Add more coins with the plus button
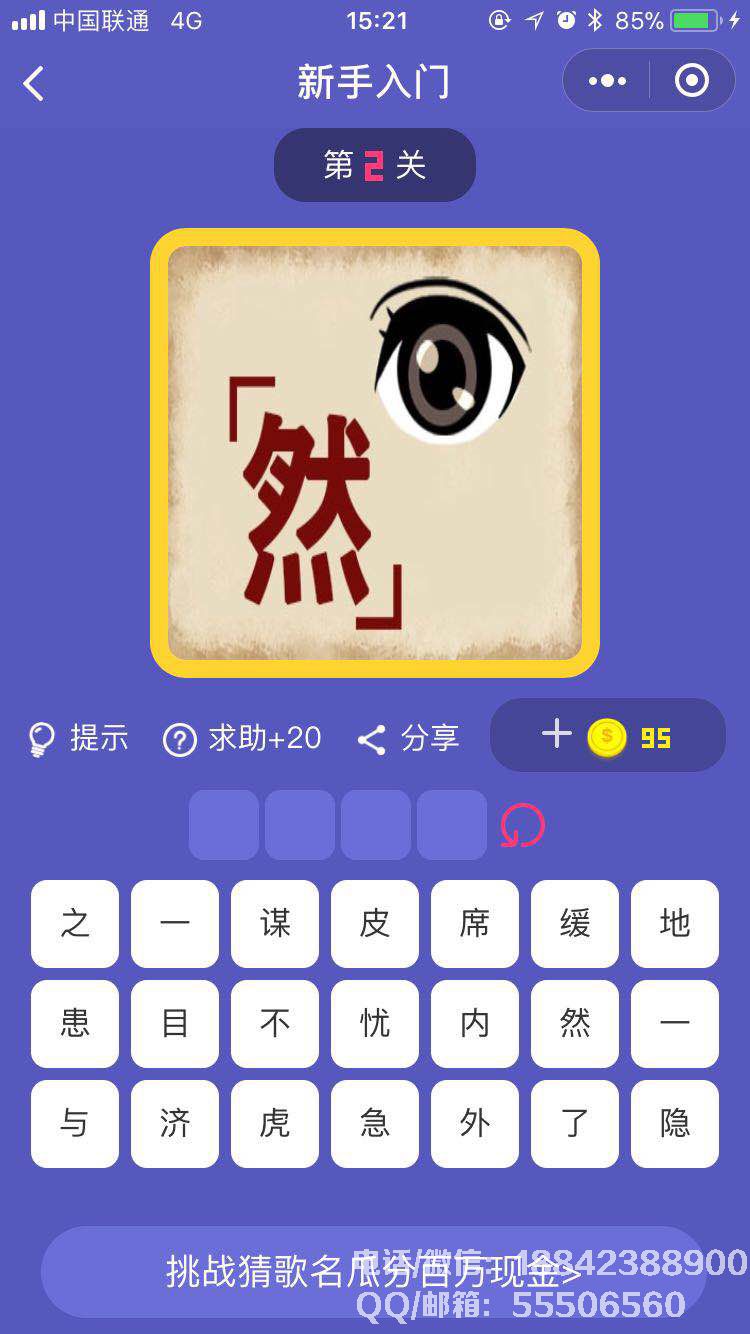Image resolution: width=750 pixels, height=1334 pixels. point(556,736)
